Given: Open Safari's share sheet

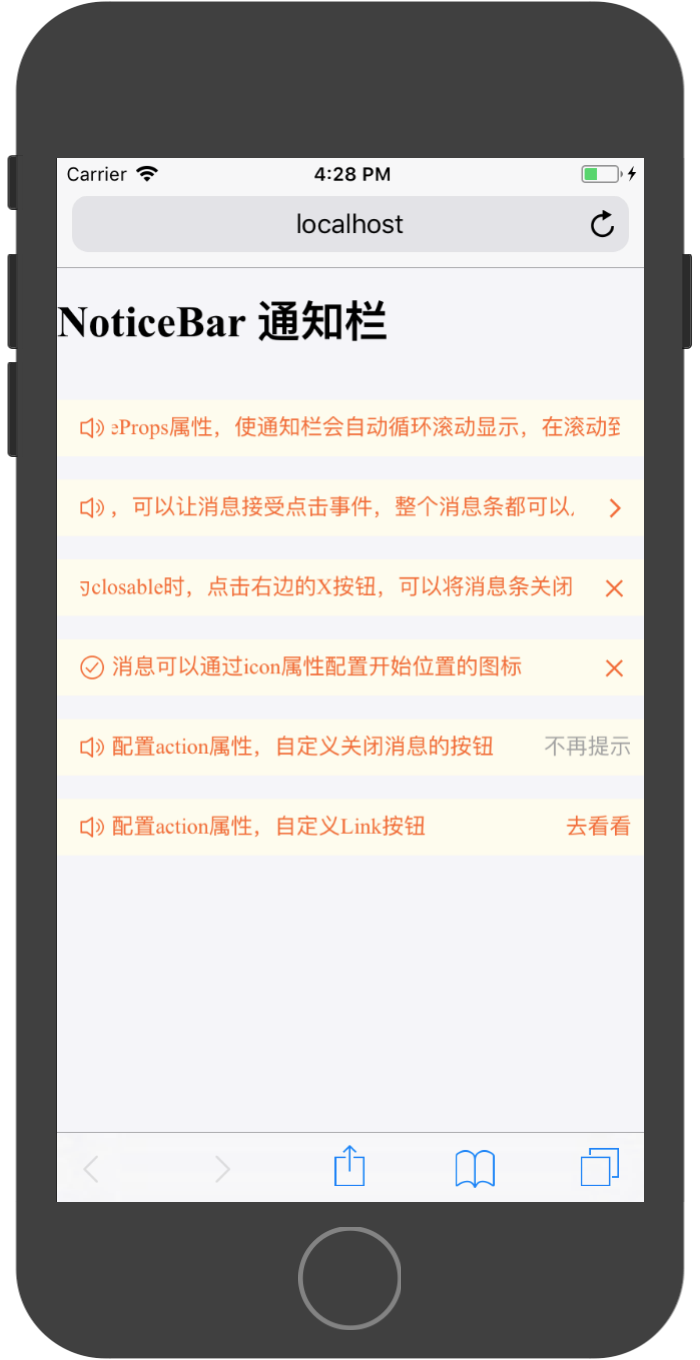Looking at the screenshot, I should pos(349,1167).
